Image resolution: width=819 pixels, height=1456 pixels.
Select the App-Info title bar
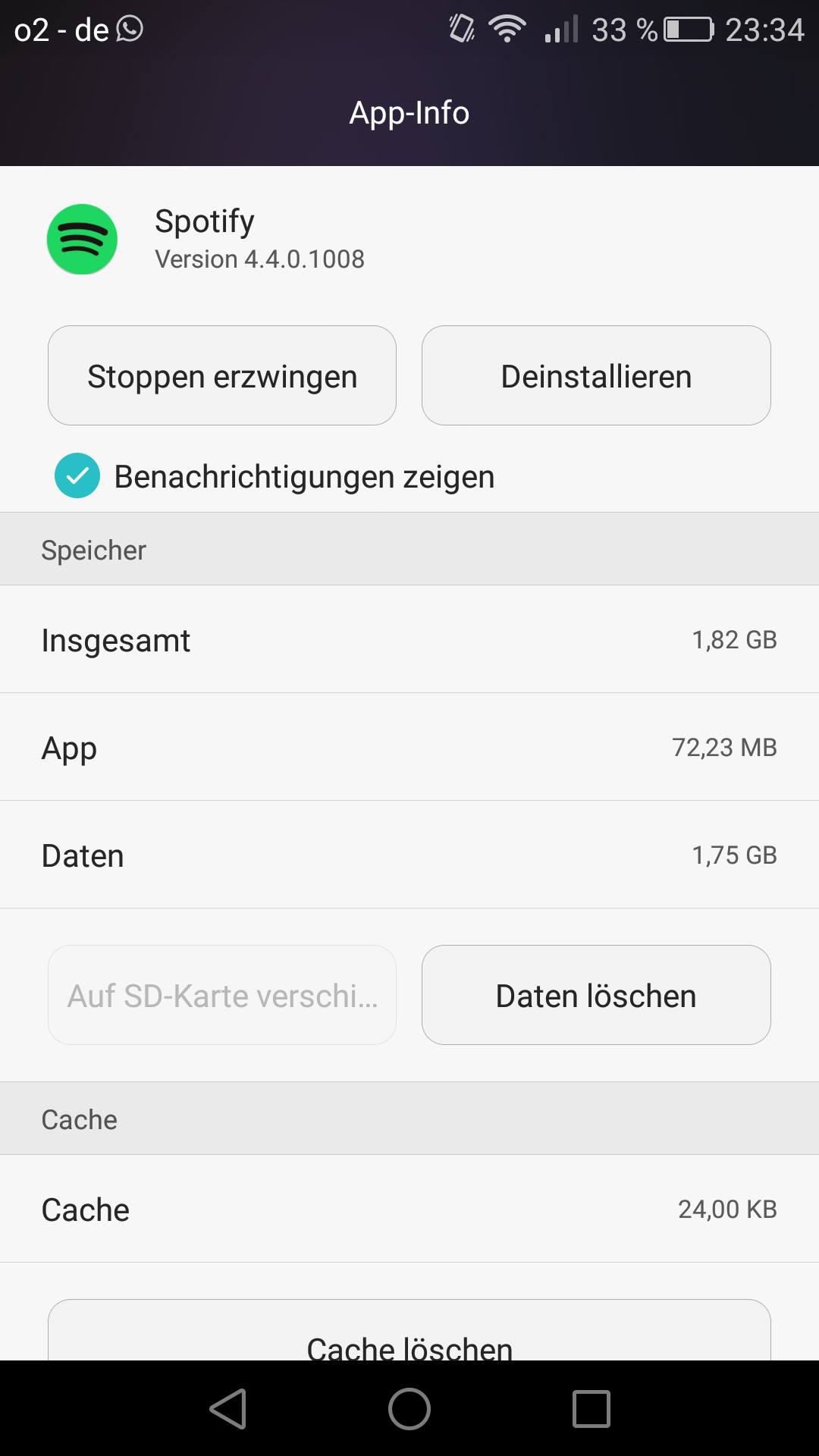(x=409, y=111)
